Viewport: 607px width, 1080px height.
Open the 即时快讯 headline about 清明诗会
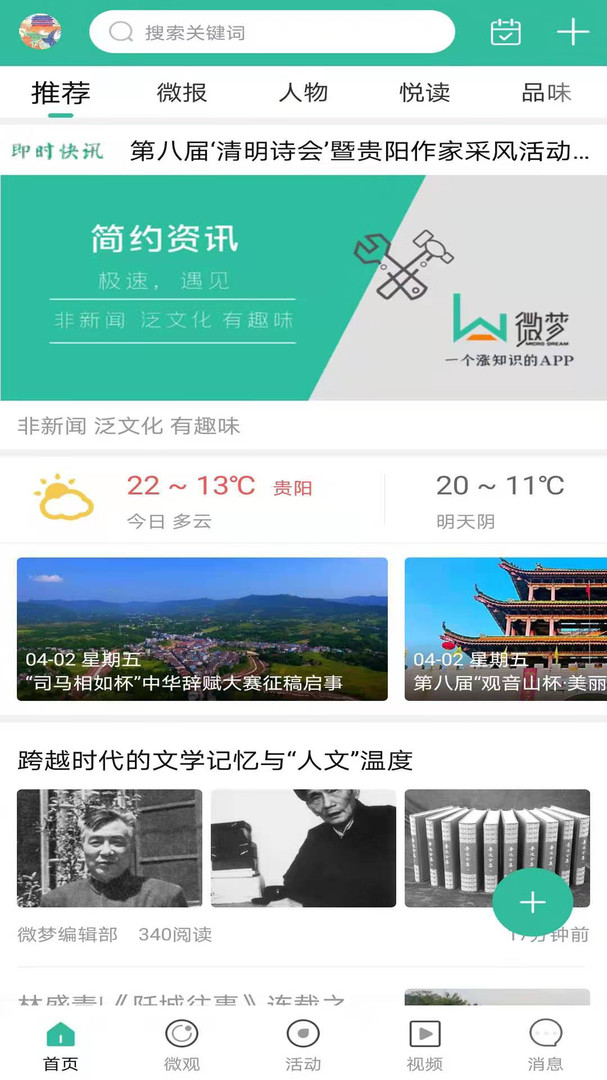359,151
